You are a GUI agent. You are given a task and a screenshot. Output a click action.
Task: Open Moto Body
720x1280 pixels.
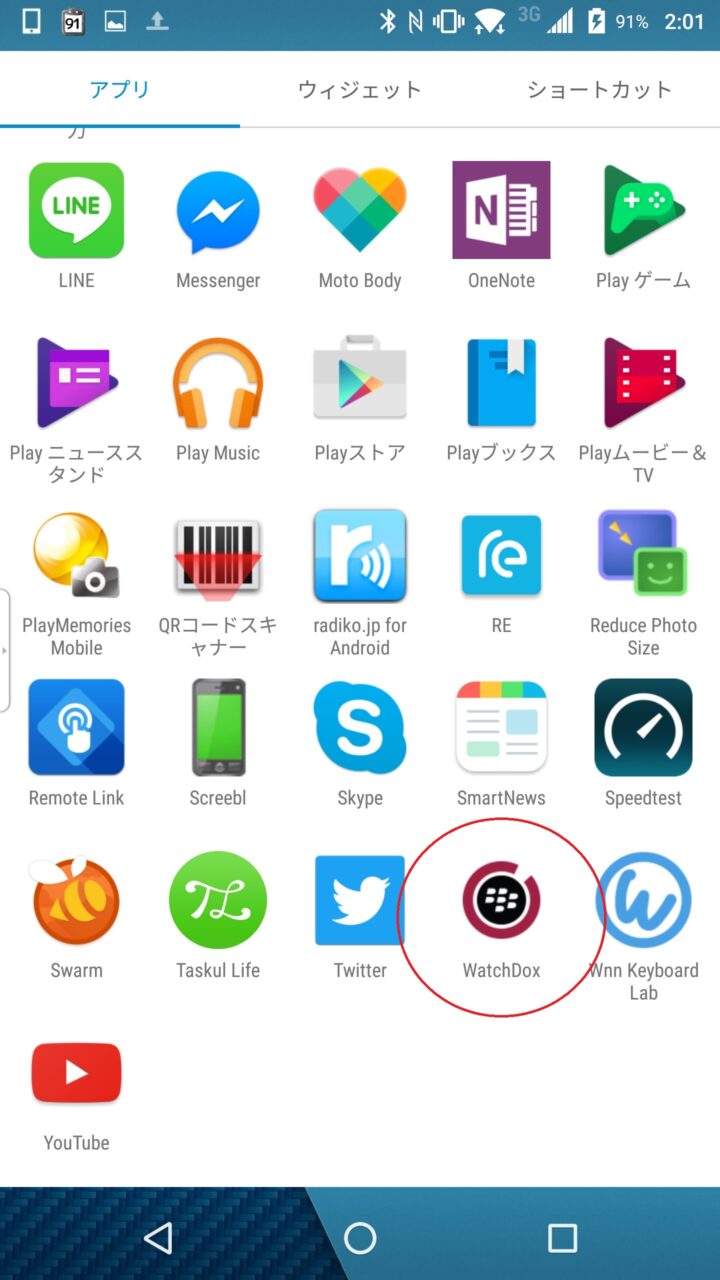click(360, 211)
